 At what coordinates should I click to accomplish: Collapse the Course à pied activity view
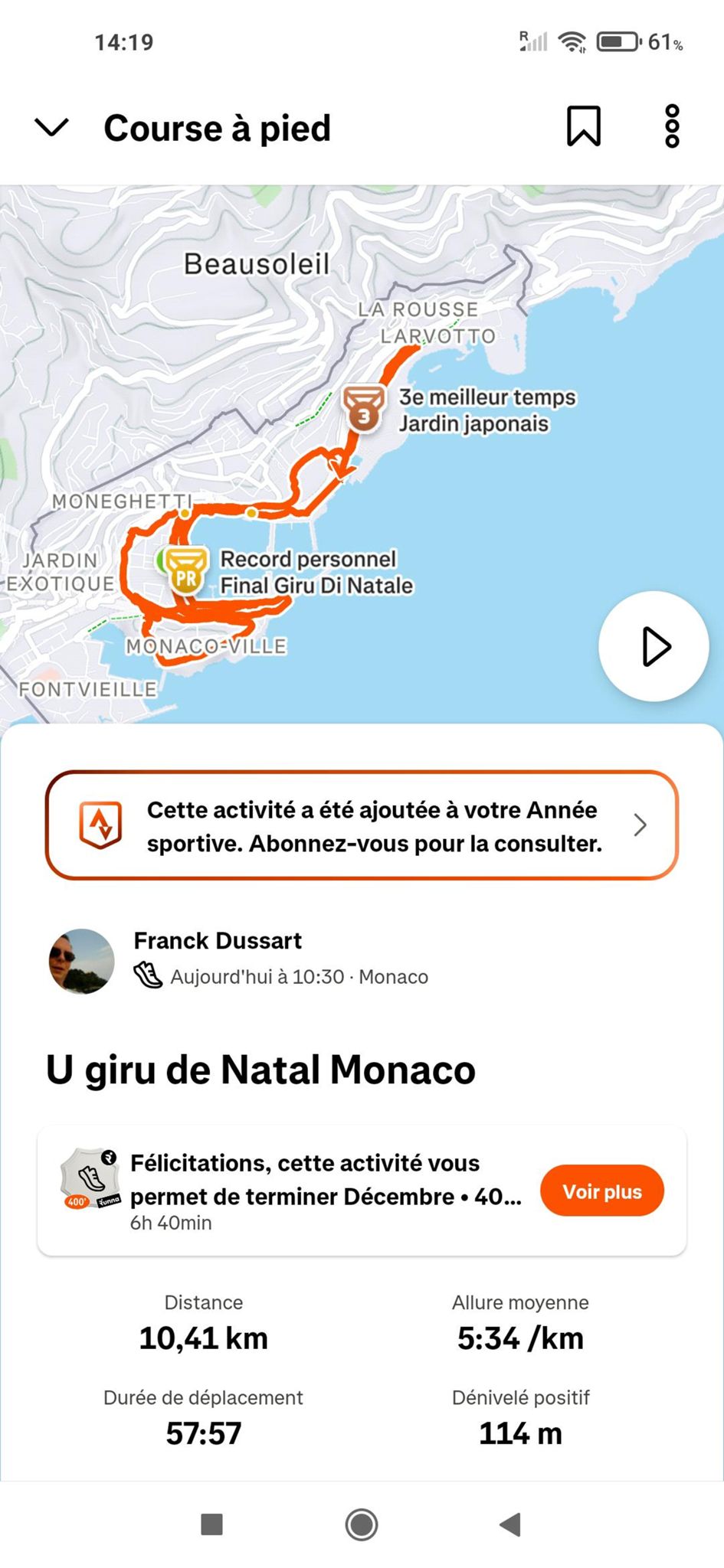[x=52, y=127]
